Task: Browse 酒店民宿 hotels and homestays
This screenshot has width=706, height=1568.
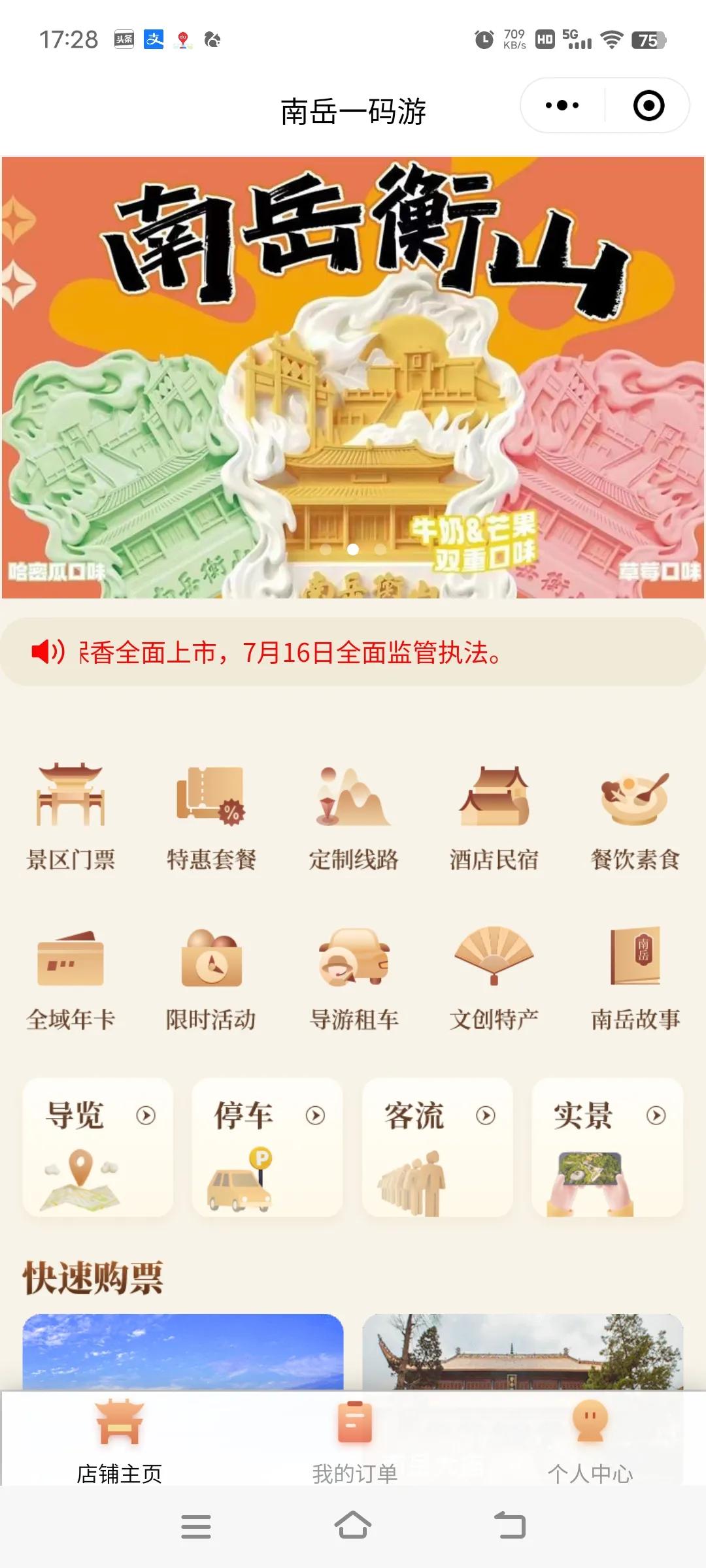Action: point(494,817)
